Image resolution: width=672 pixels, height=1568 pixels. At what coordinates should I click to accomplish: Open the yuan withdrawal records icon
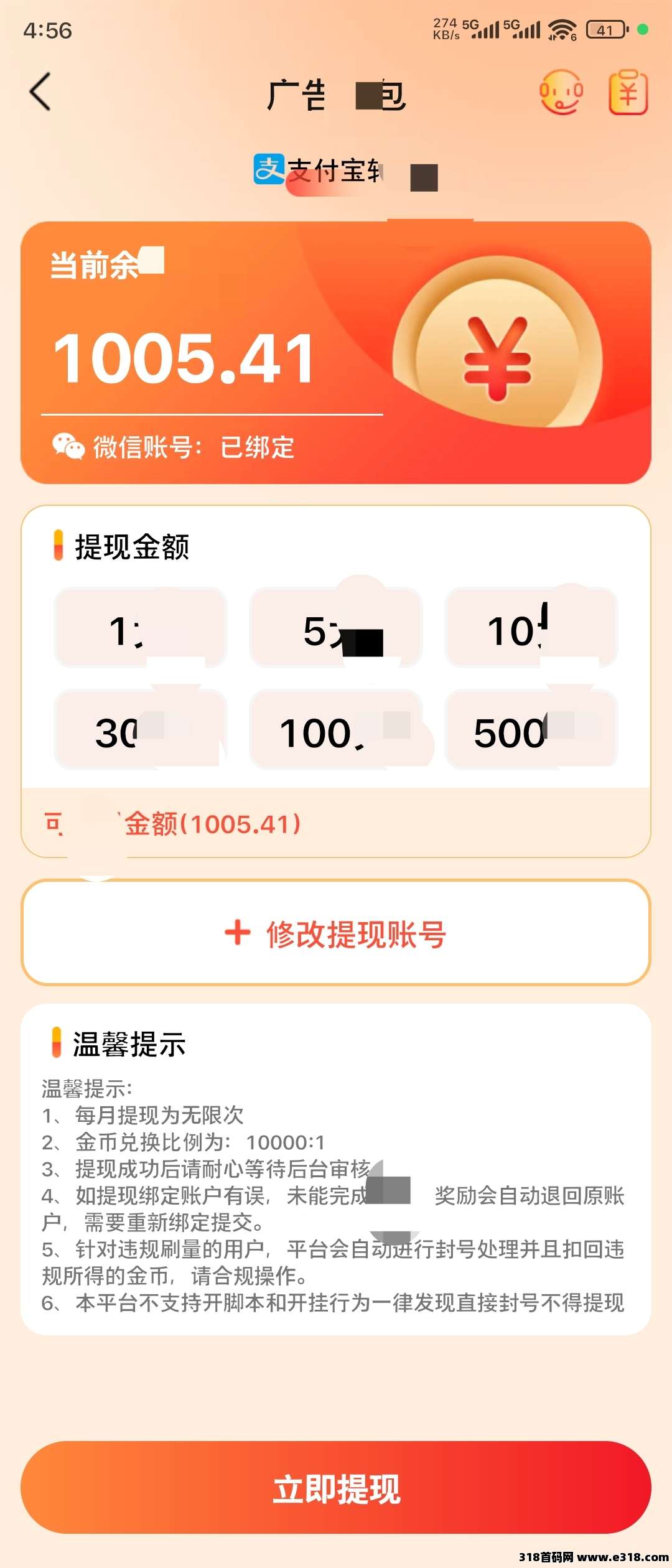628,93
